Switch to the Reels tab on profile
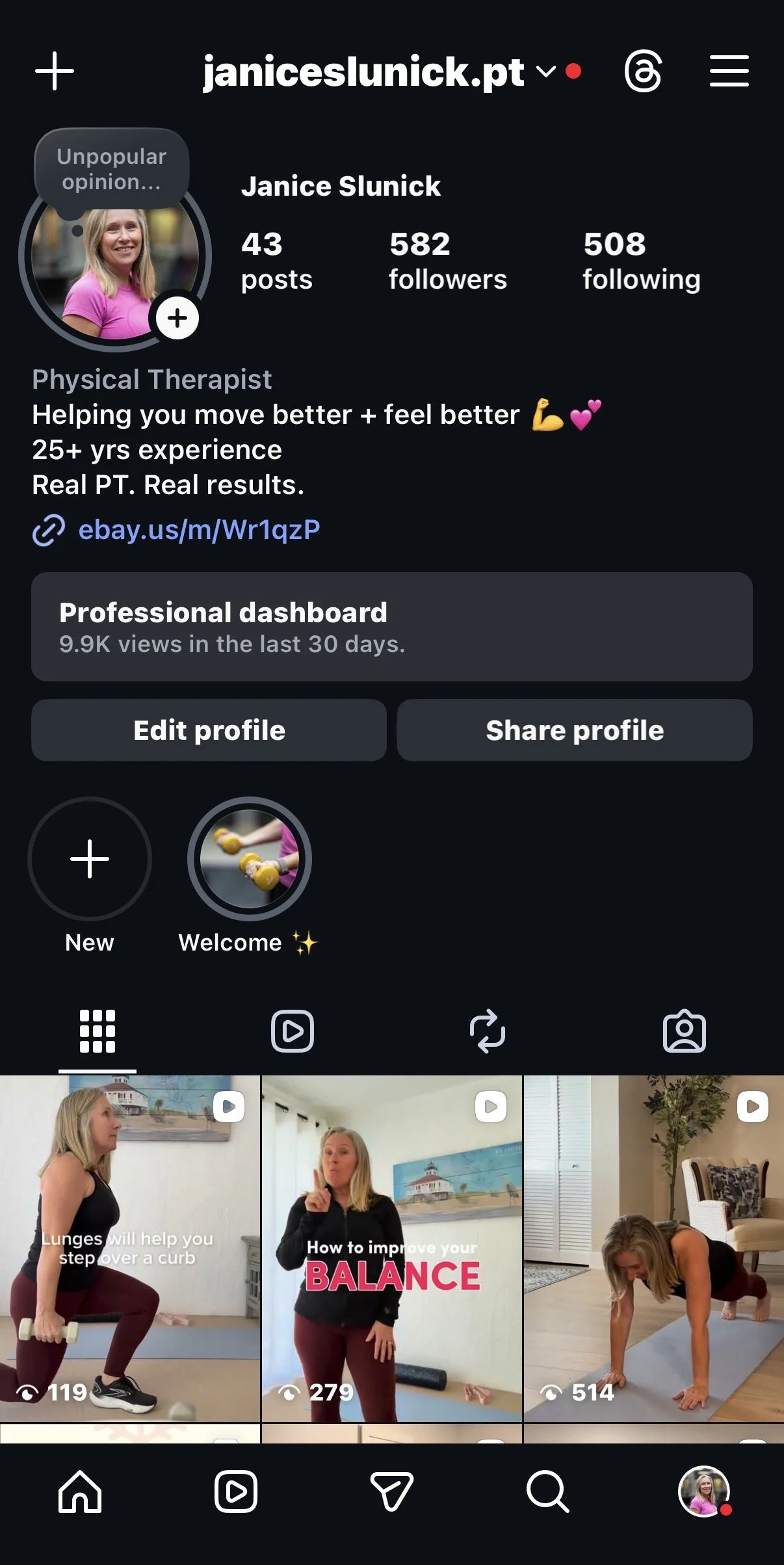784x1565 pixels. pos(293,1031)
